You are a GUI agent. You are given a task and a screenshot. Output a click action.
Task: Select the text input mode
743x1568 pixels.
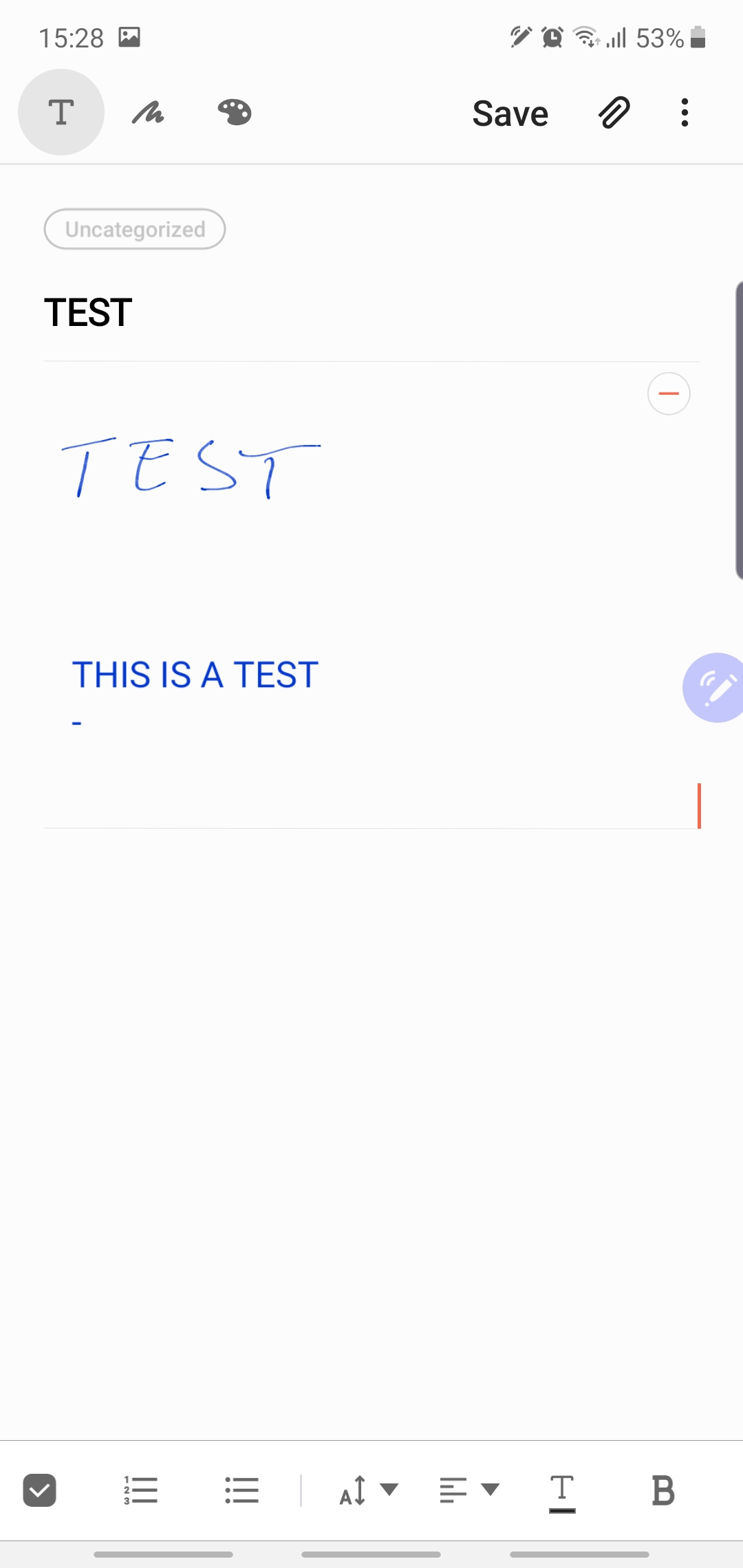point(61,112)
